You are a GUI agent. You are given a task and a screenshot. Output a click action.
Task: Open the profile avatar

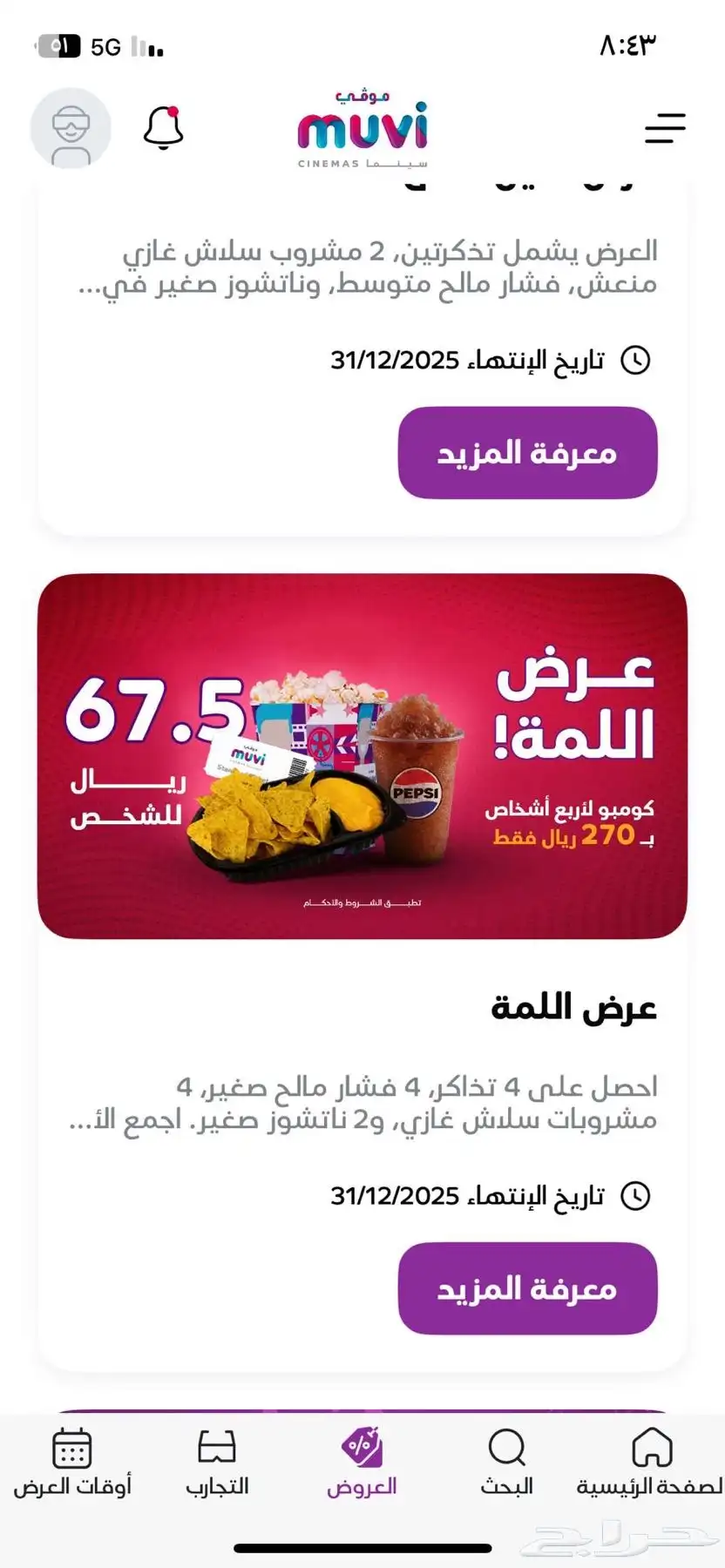tap(71, 128)
